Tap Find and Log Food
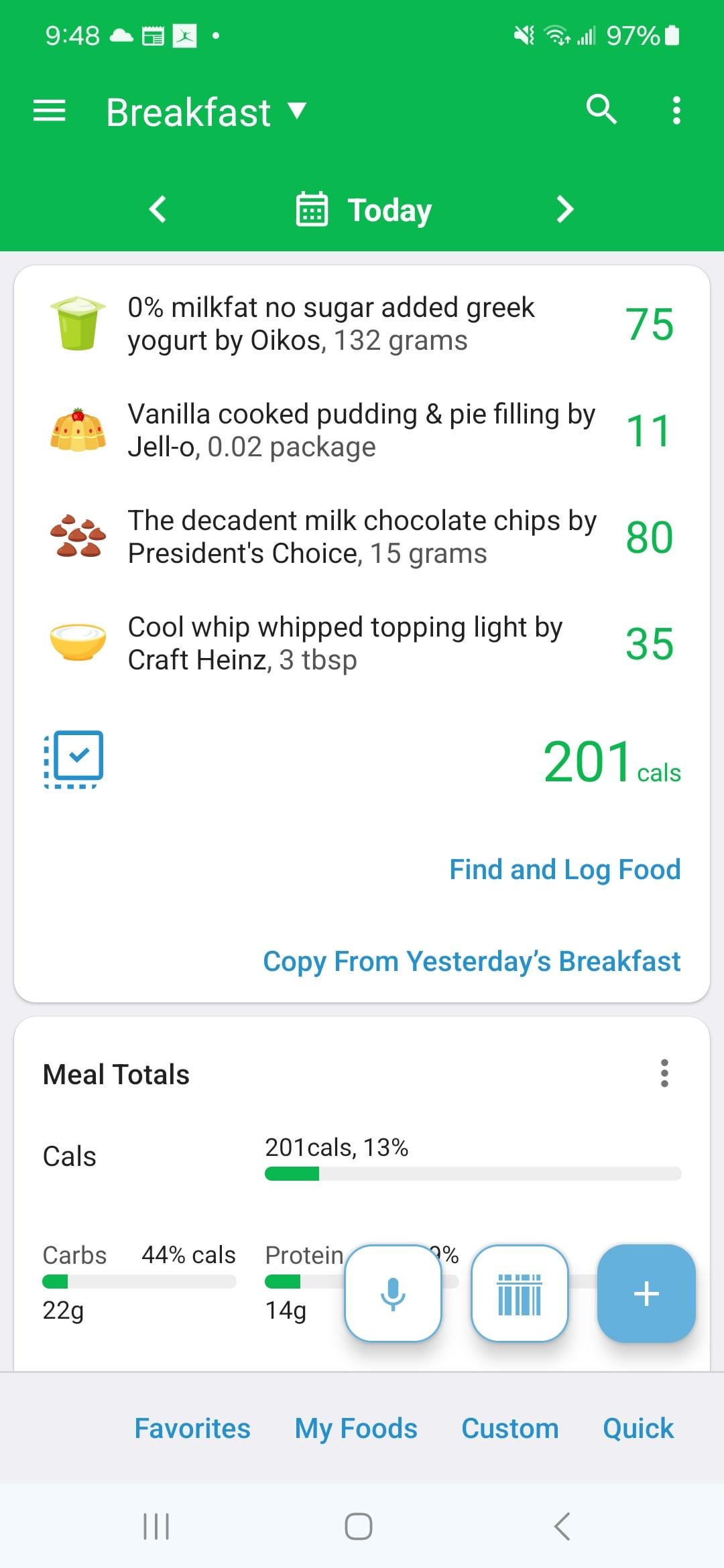 tap(565, 870)
